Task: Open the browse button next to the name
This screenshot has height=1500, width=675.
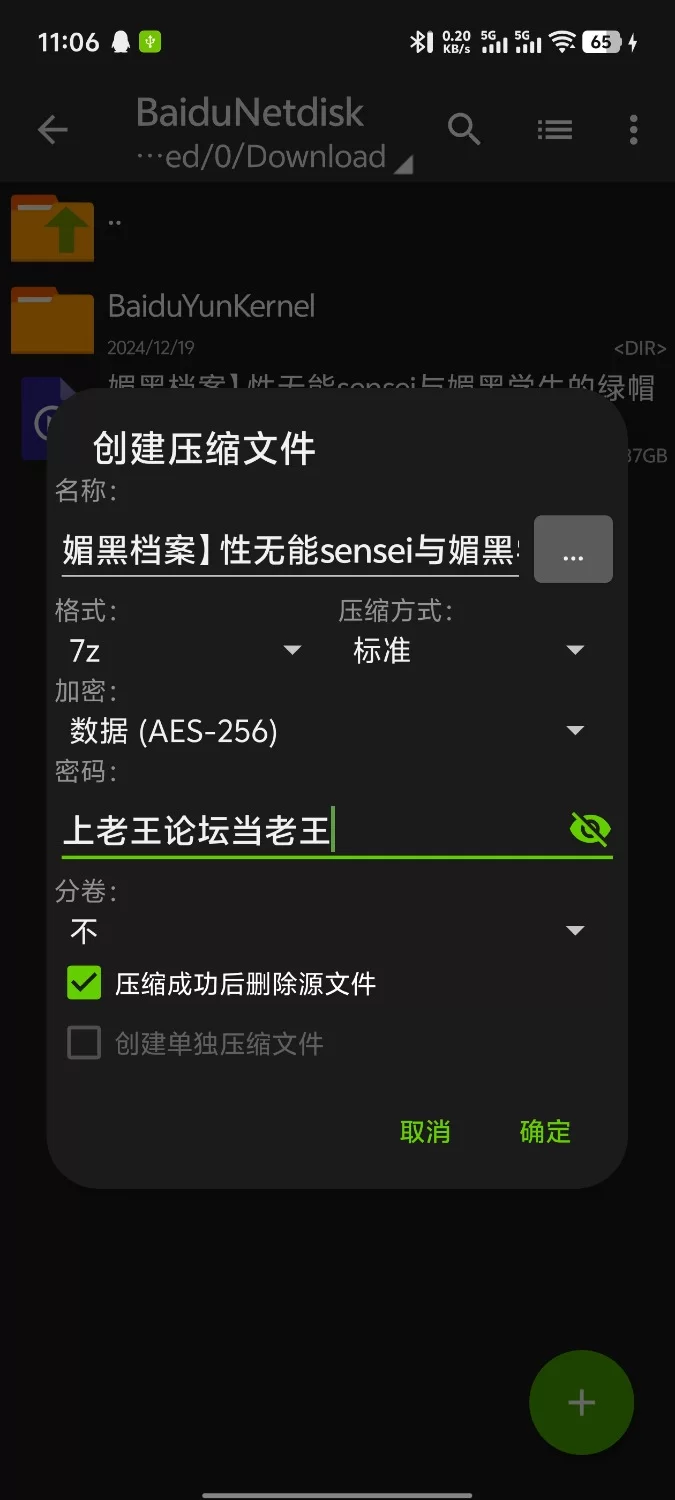Action: point(573,550)
